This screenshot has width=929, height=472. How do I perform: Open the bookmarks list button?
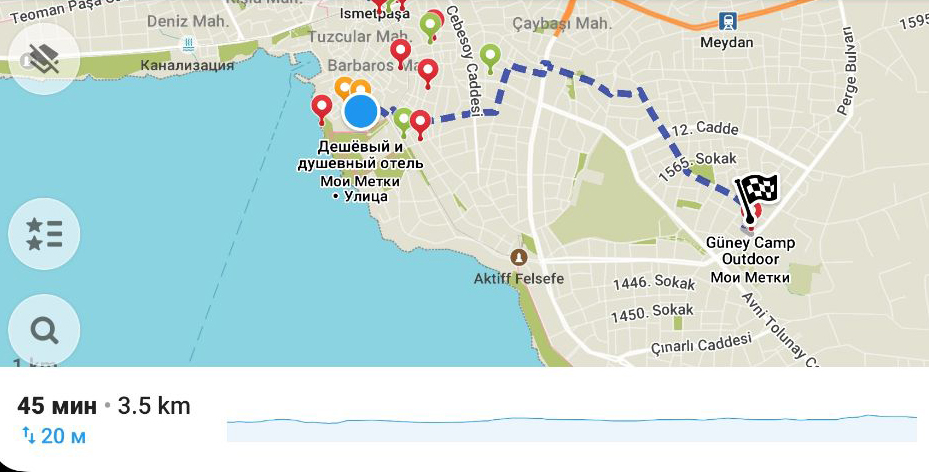tap(43, 234)
